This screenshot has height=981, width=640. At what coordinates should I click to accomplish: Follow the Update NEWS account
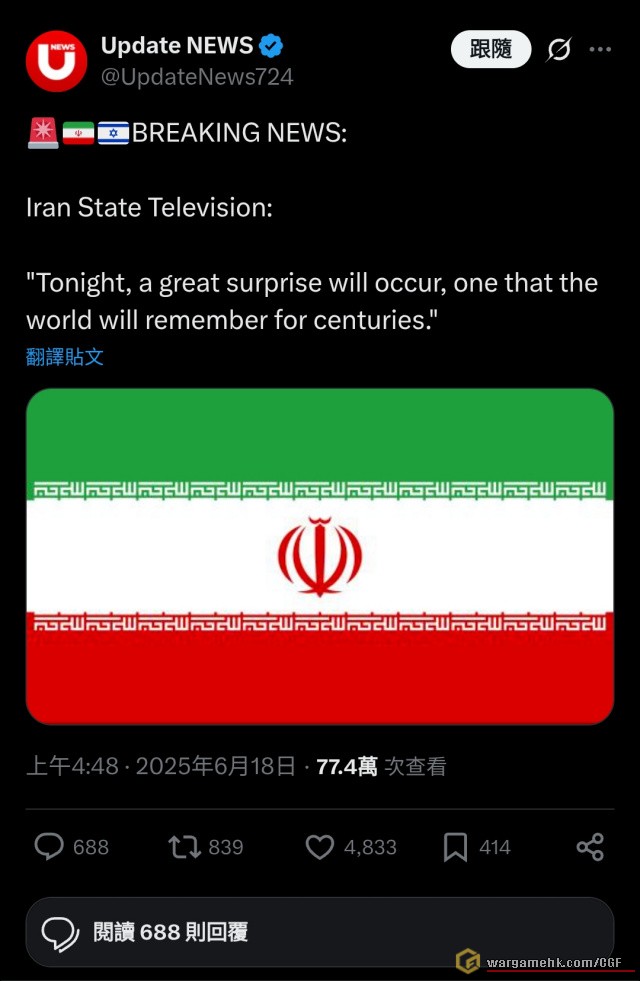490,49
